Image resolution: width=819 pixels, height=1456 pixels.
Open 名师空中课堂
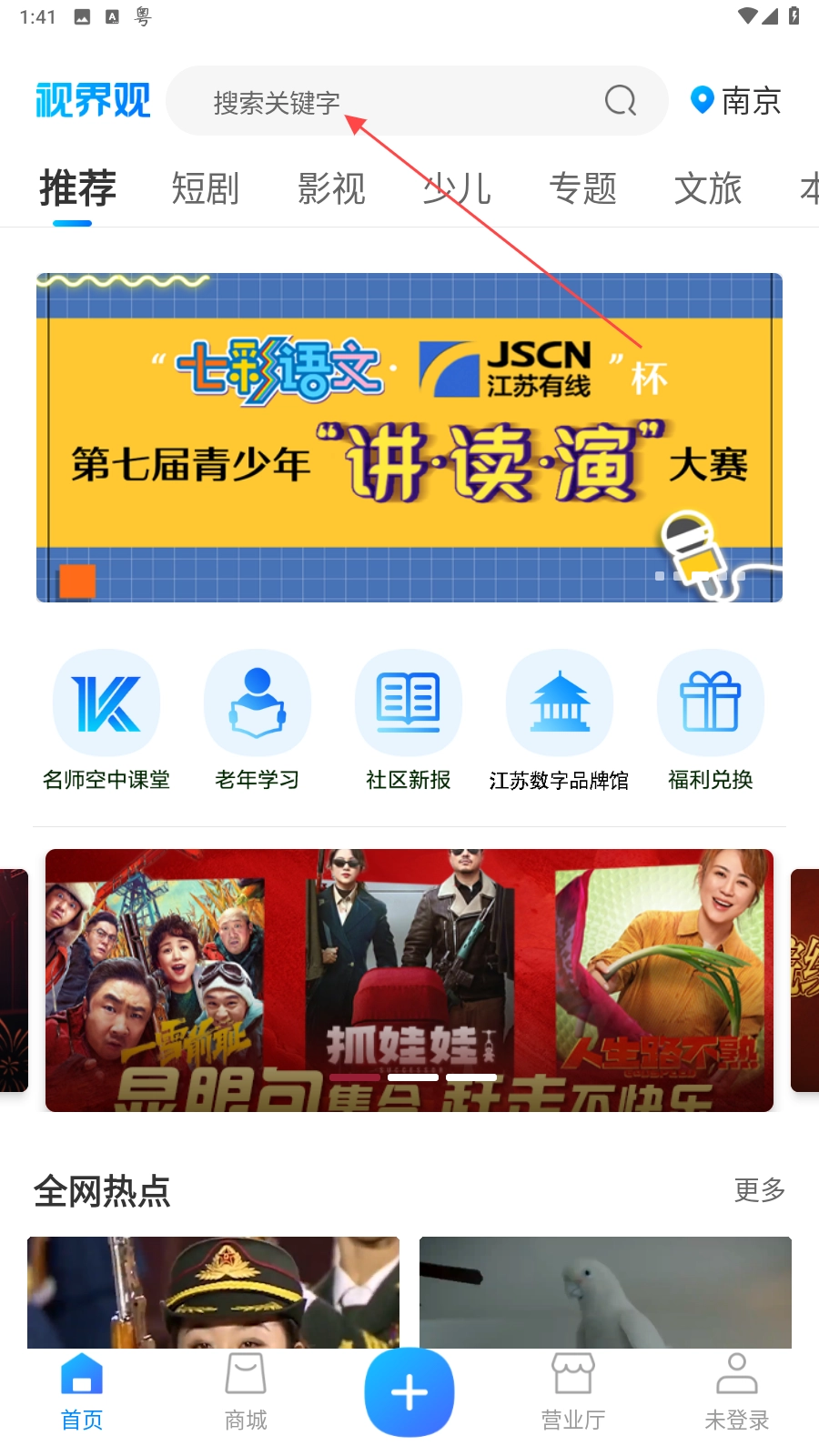[x=106, y=719]
